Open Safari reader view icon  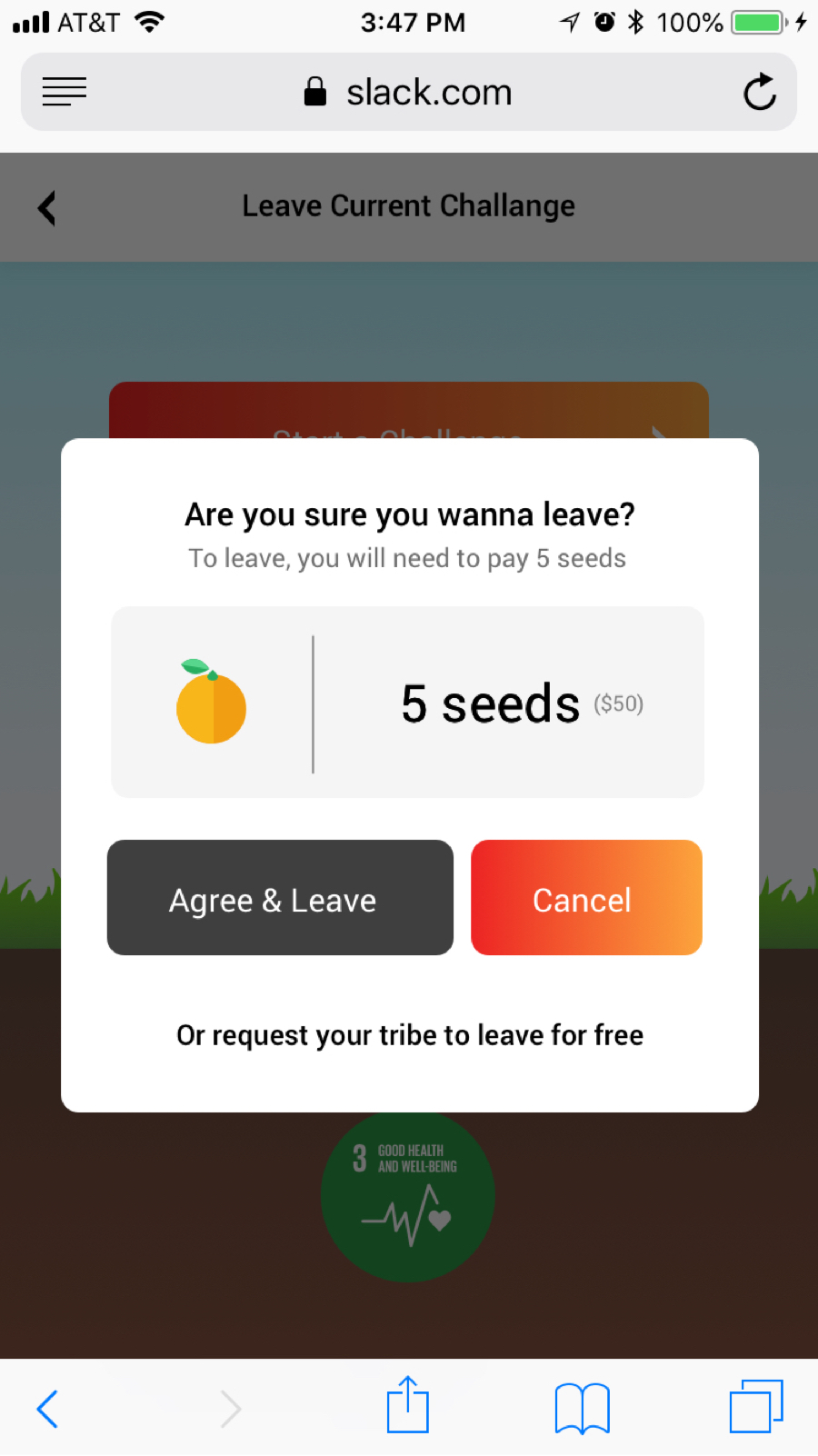tap(65, 92)
